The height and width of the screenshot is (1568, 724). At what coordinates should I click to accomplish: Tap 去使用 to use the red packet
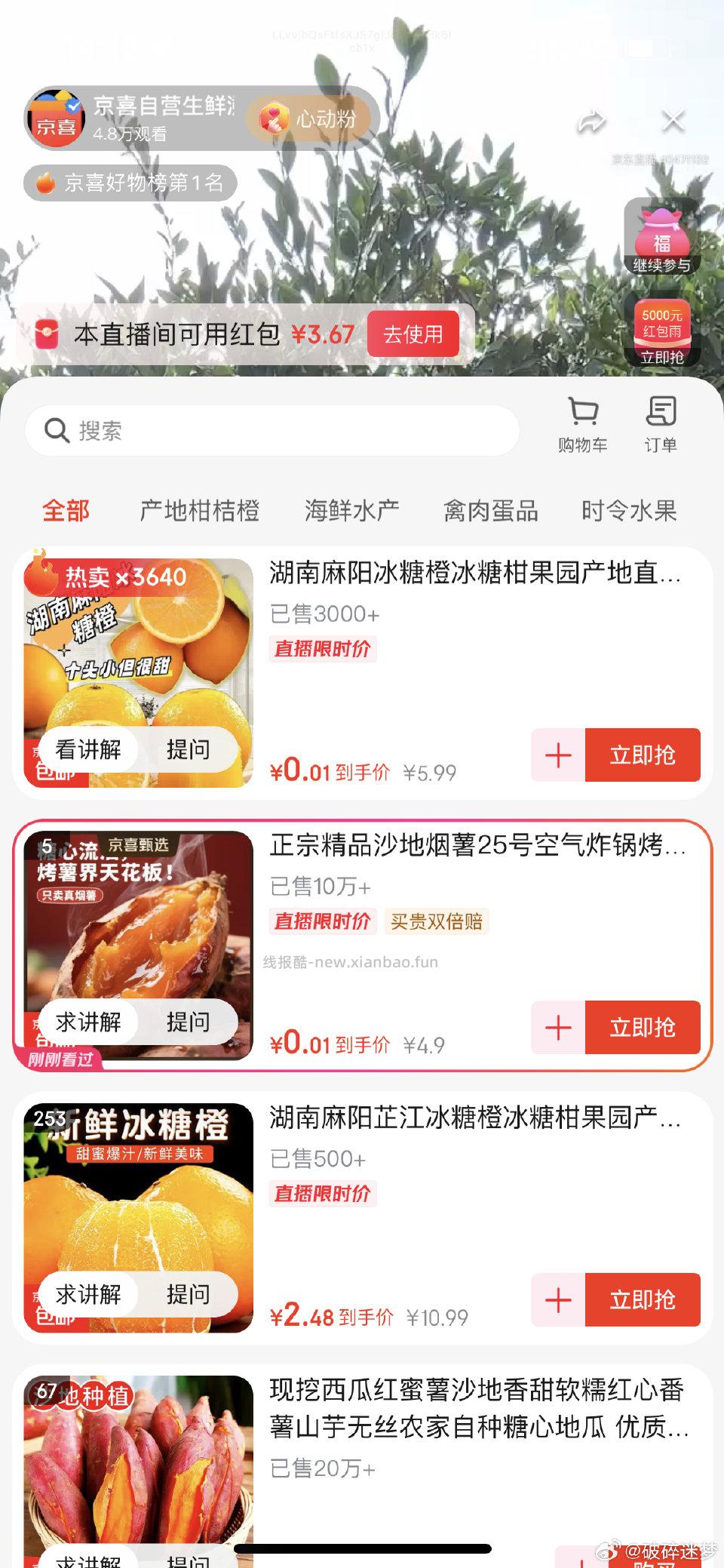pos(412,333)
